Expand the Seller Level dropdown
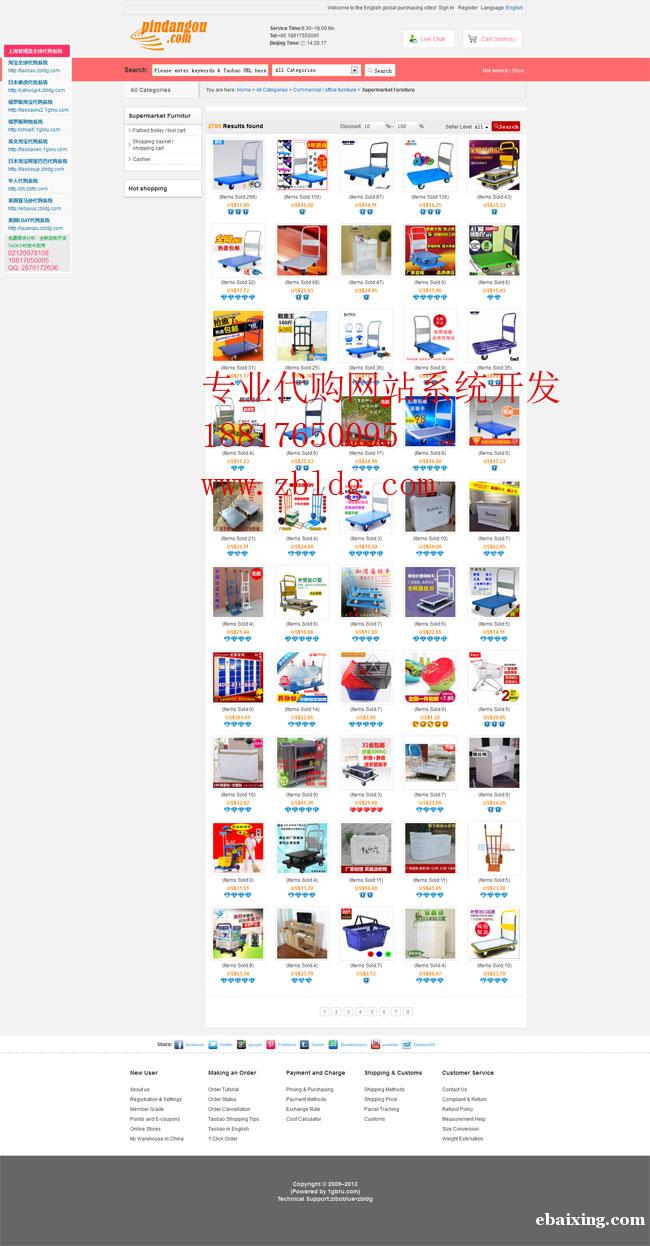 click(480, 127)
